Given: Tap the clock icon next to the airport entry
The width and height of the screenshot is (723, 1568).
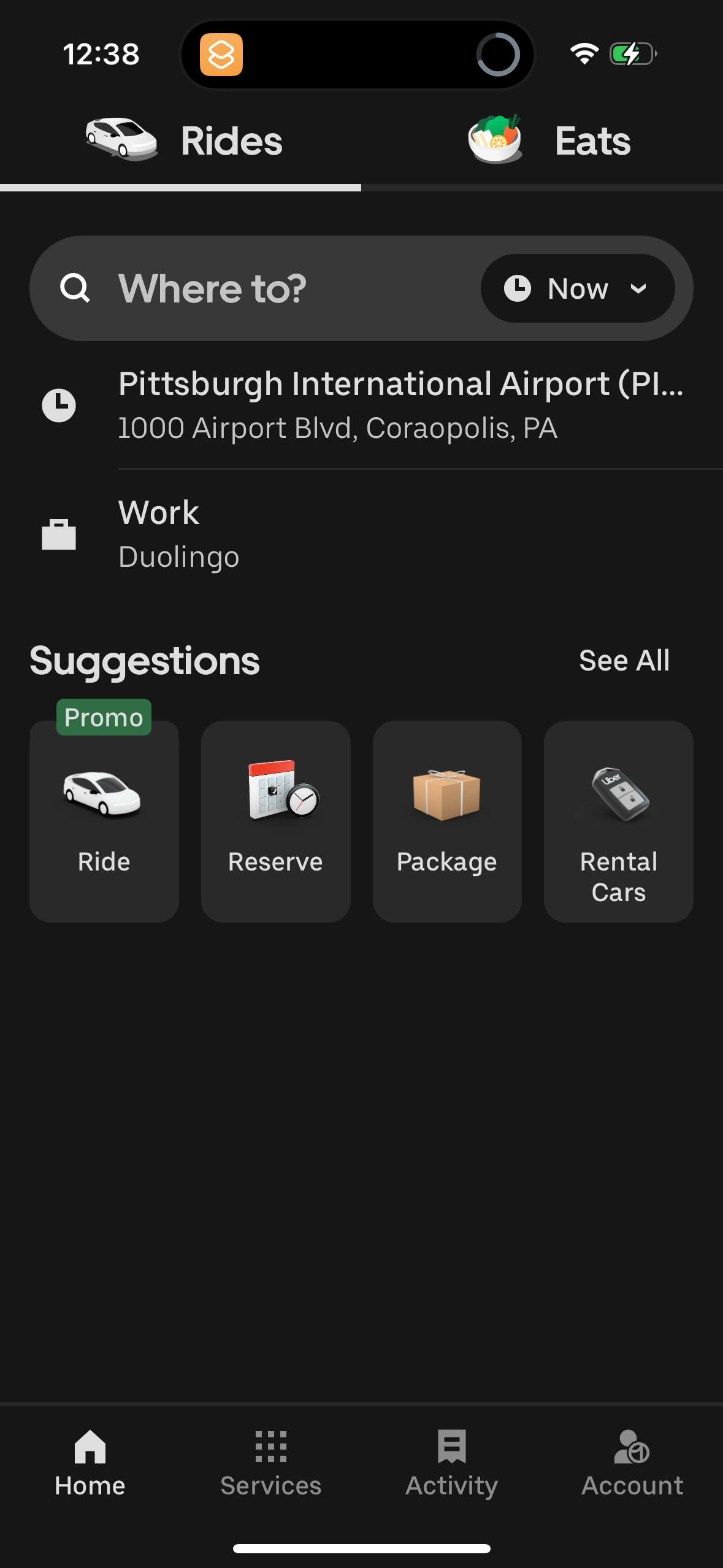Looking at the screenshot, I should click(x=59, y=404).
